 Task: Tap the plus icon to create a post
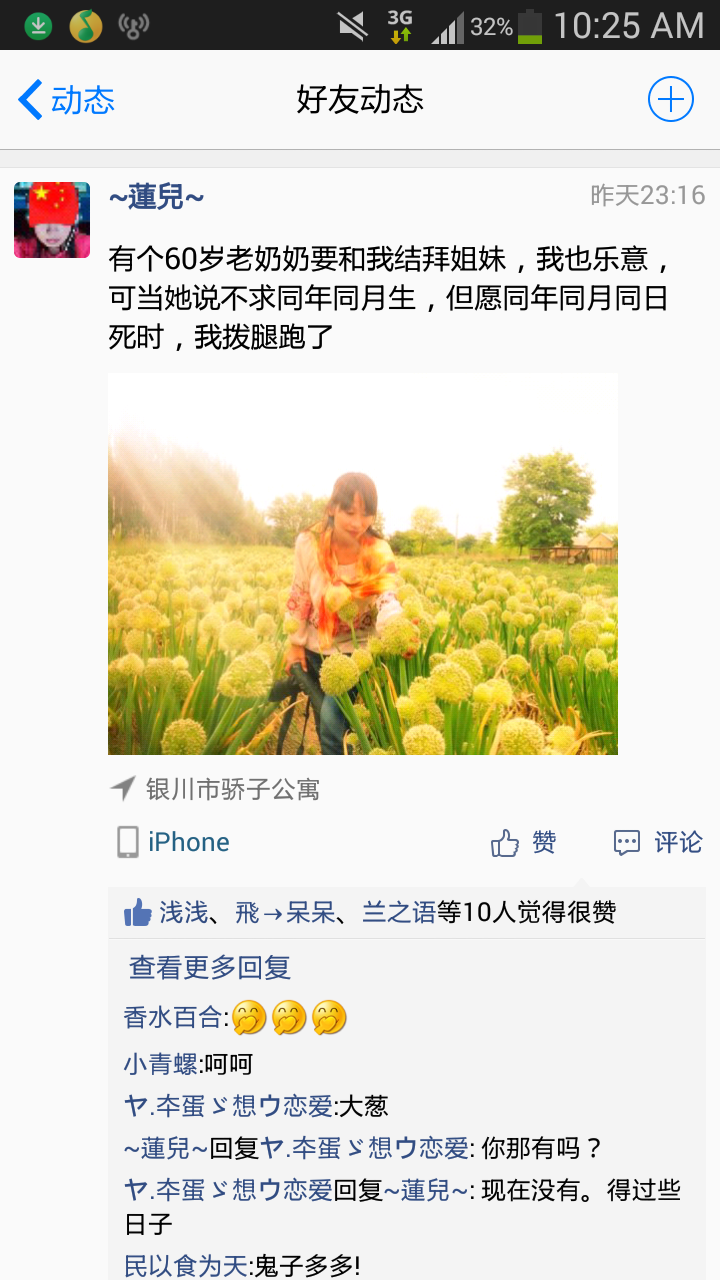coord(670,100)
